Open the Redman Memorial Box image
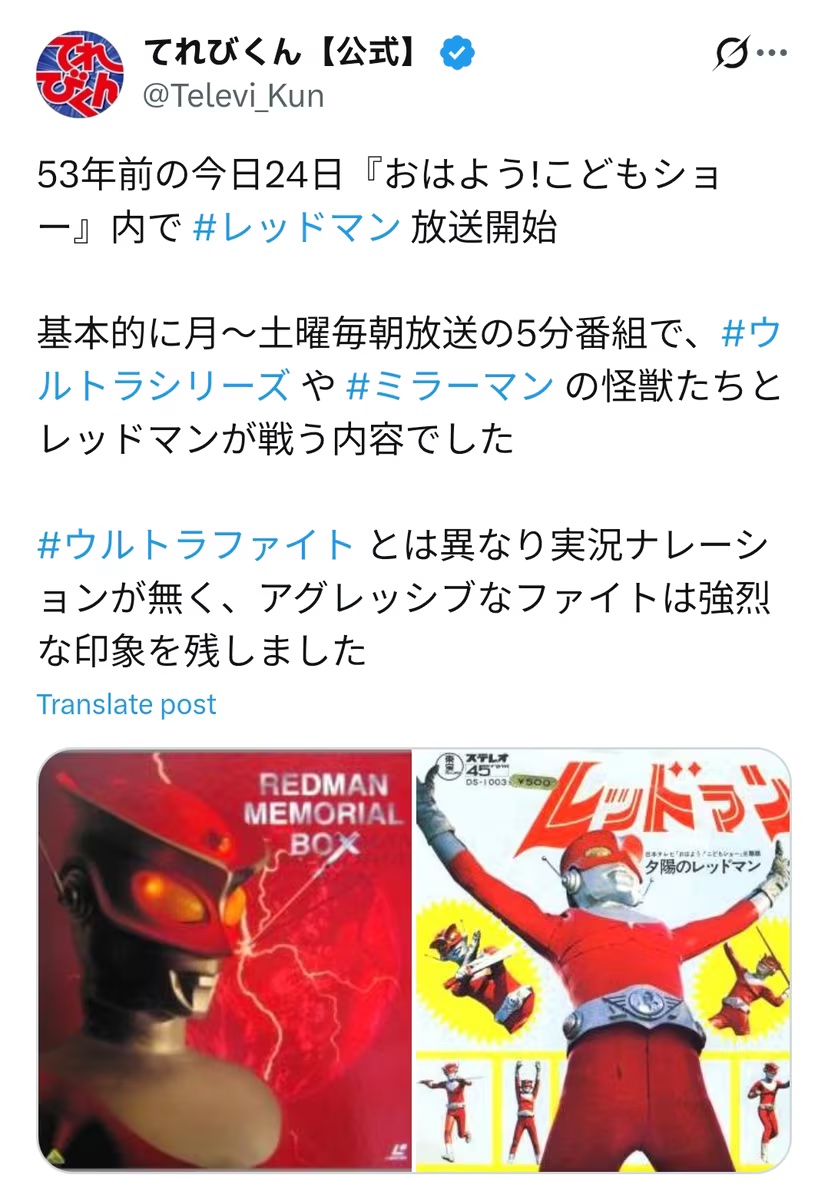This screenshot has width=828, height=1188. (225, 958)
